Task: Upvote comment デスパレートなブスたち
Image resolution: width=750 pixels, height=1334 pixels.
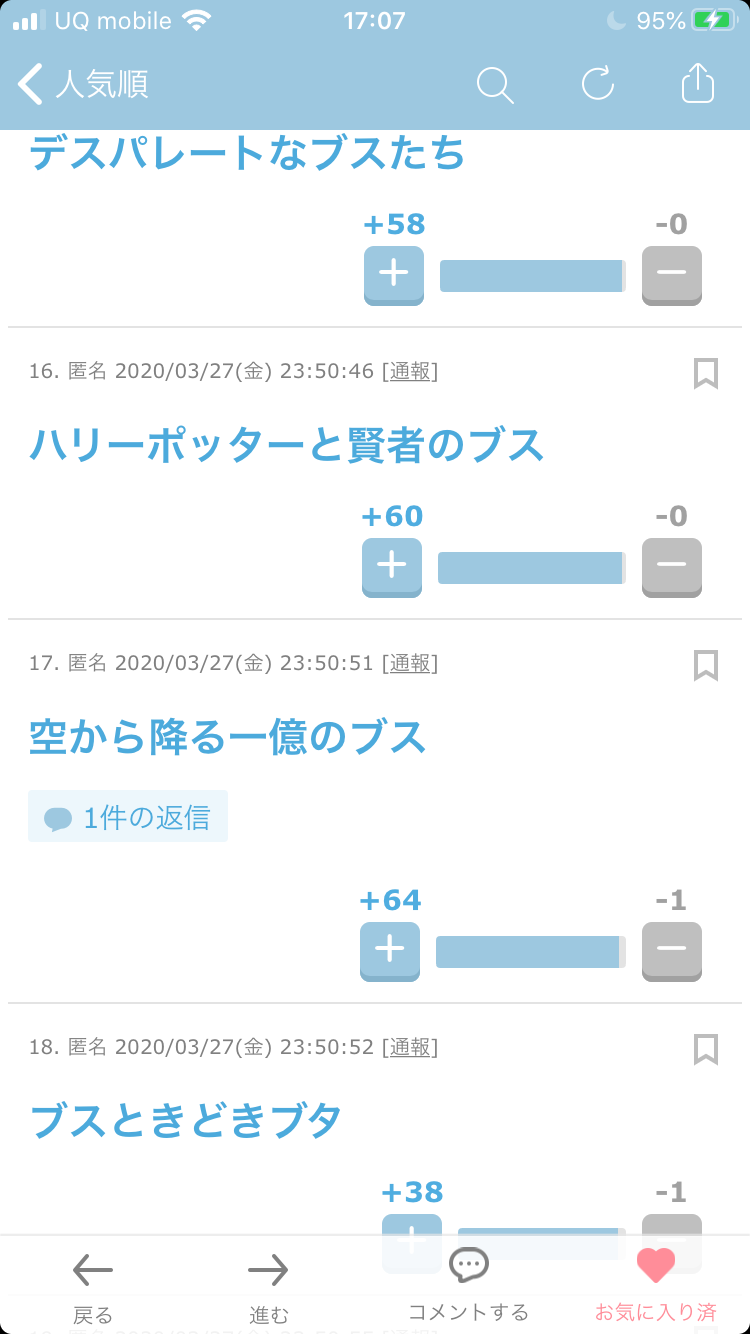Action: tap(394, 274)
